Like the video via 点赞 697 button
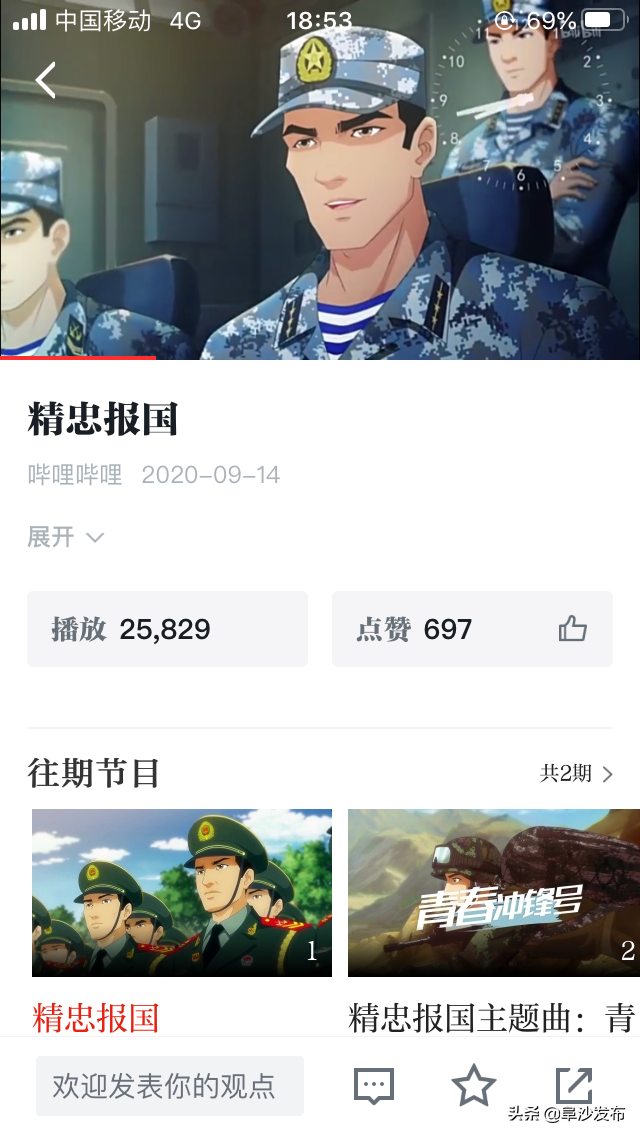The width and height of the screenshot is (640, 1136). pyautogui.click(x=472, y=629)
